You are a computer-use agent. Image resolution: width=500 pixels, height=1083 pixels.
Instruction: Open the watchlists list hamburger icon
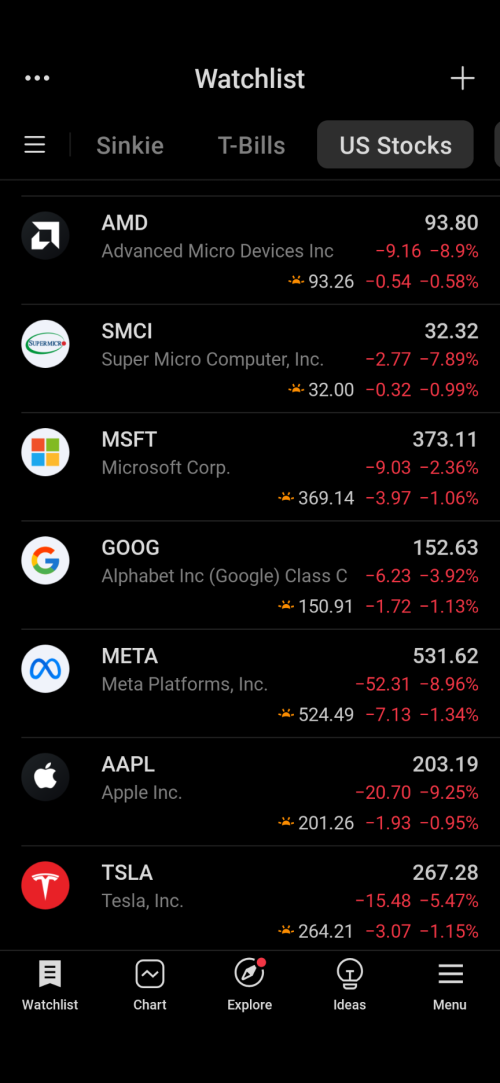(x=35, y=145)
